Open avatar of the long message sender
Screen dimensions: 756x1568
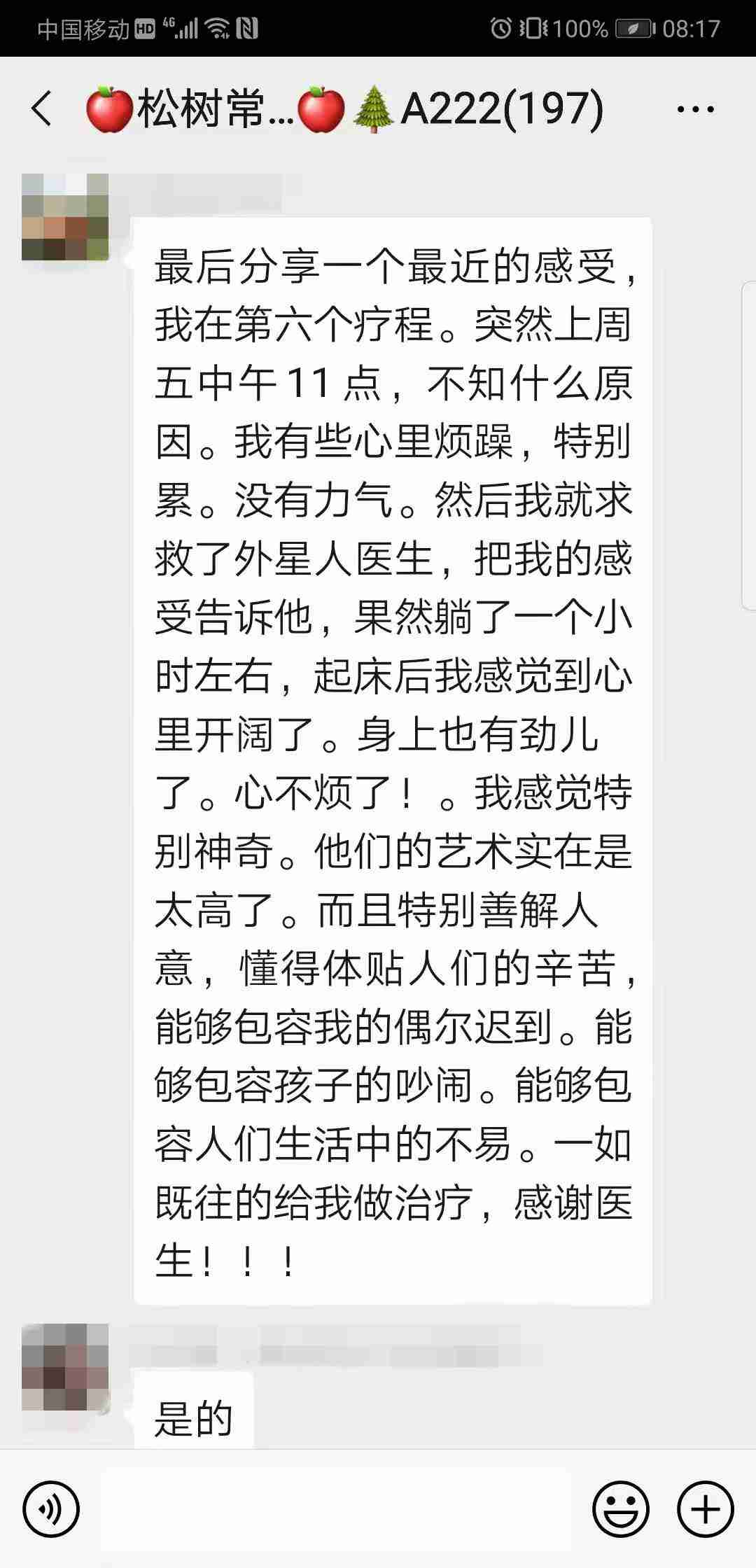[x=65, y=217]
